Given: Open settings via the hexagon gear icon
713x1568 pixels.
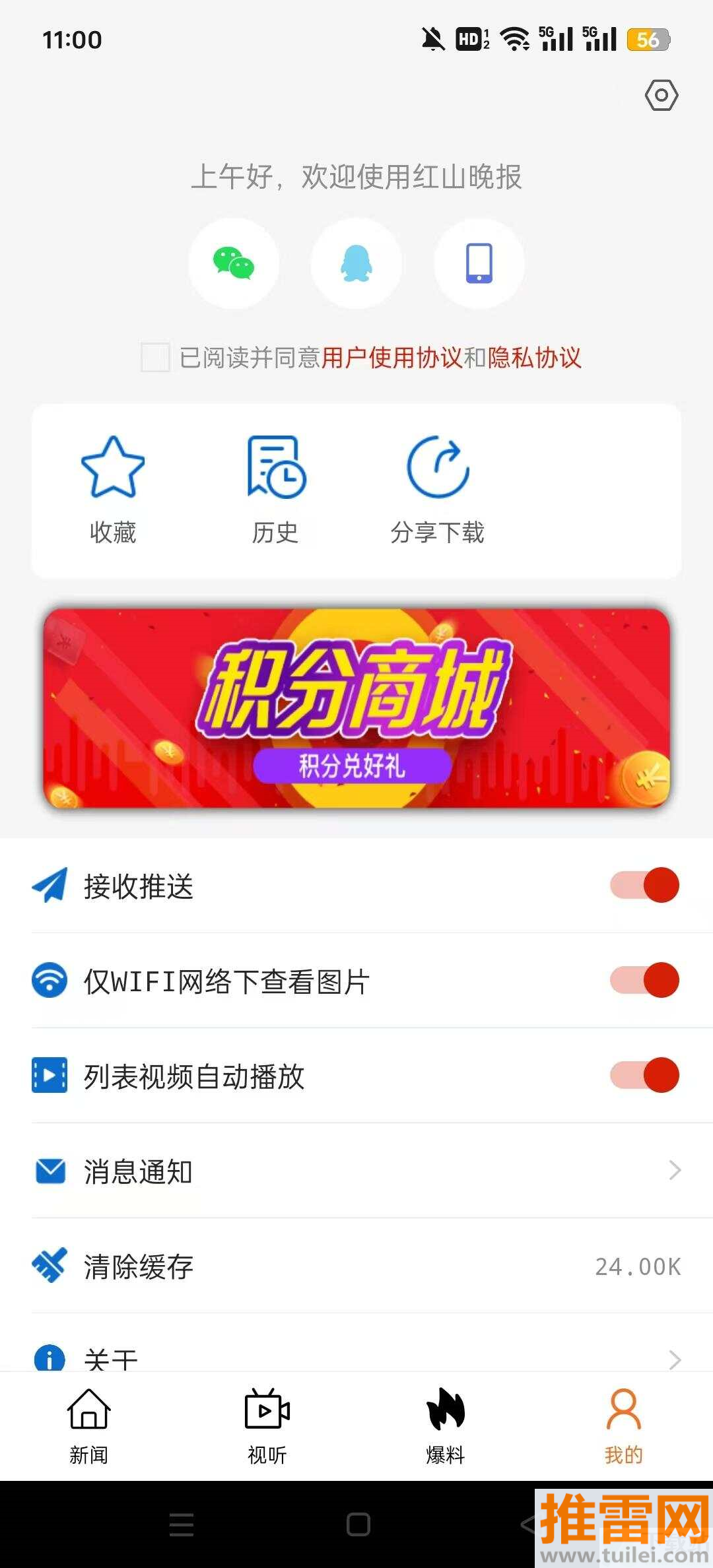Looking at the screenshot, I should coord(661,96).
